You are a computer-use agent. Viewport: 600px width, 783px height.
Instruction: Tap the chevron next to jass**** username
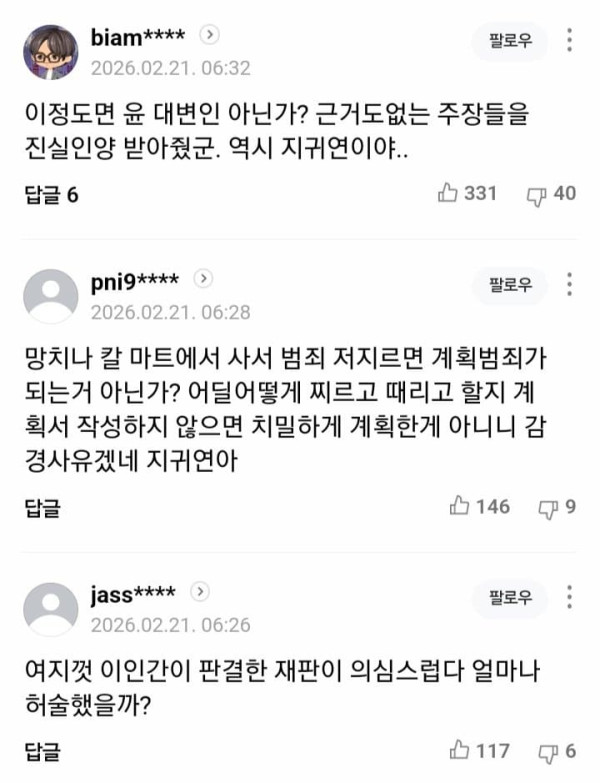click(202, 592)
